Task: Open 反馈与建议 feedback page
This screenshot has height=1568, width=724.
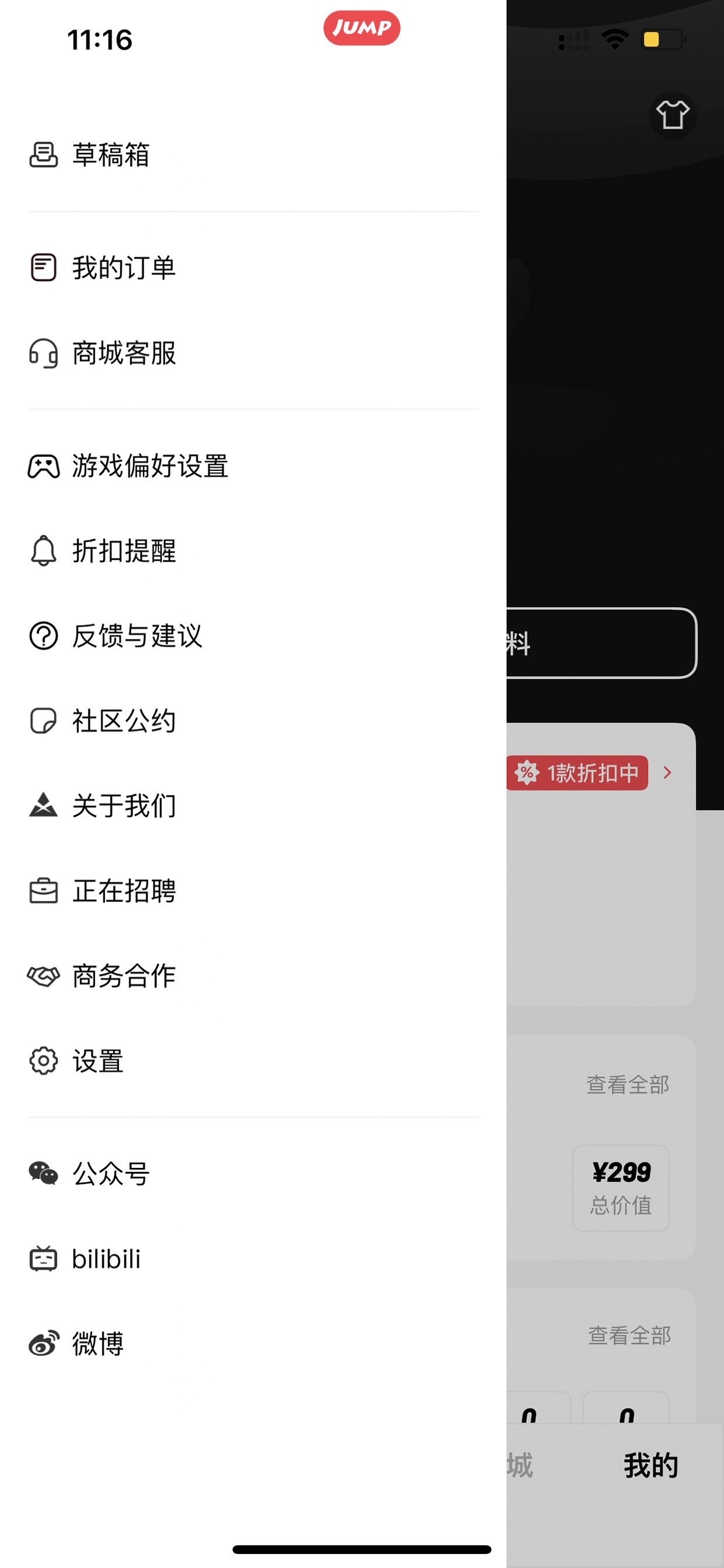Action: (137, 636)
